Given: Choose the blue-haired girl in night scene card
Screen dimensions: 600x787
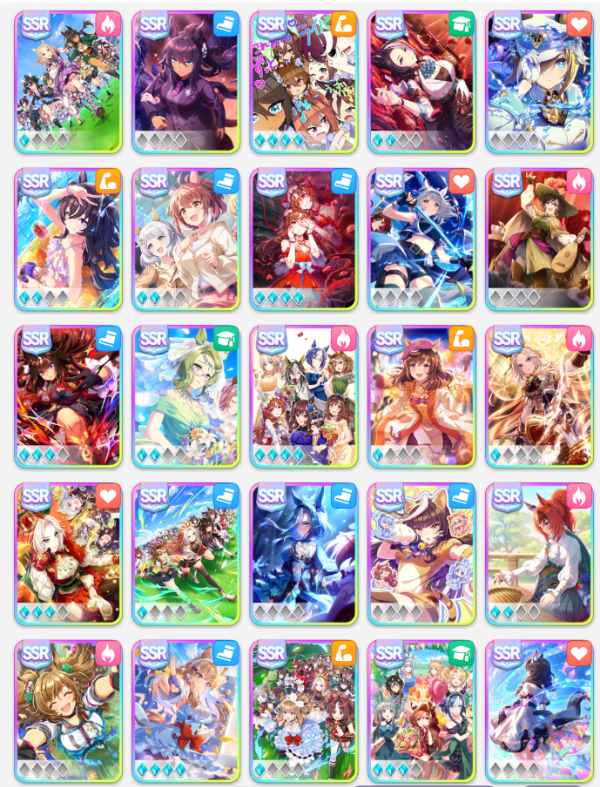Looking at the screenshot, I should coord(304,554).
